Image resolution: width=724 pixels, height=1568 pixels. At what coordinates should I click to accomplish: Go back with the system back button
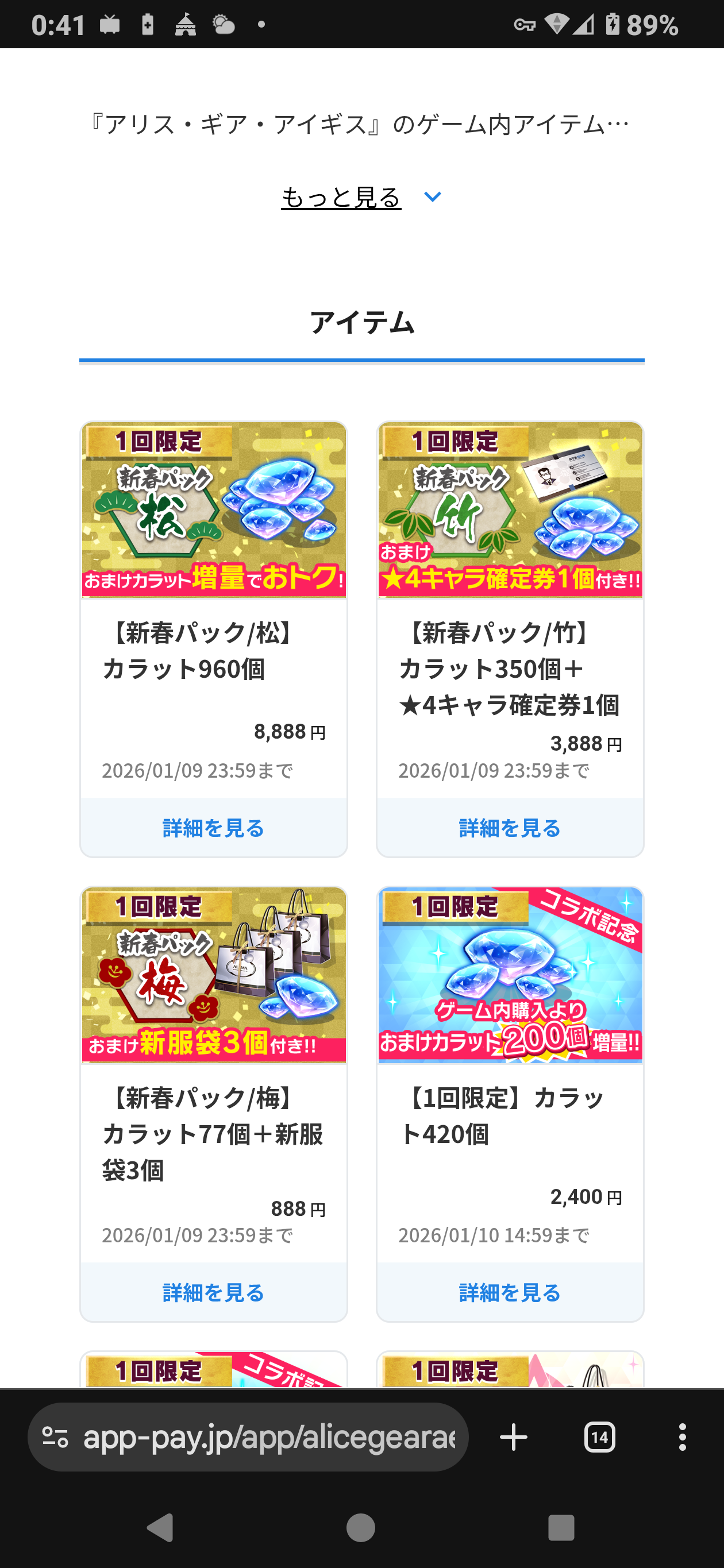point(161,1528)
